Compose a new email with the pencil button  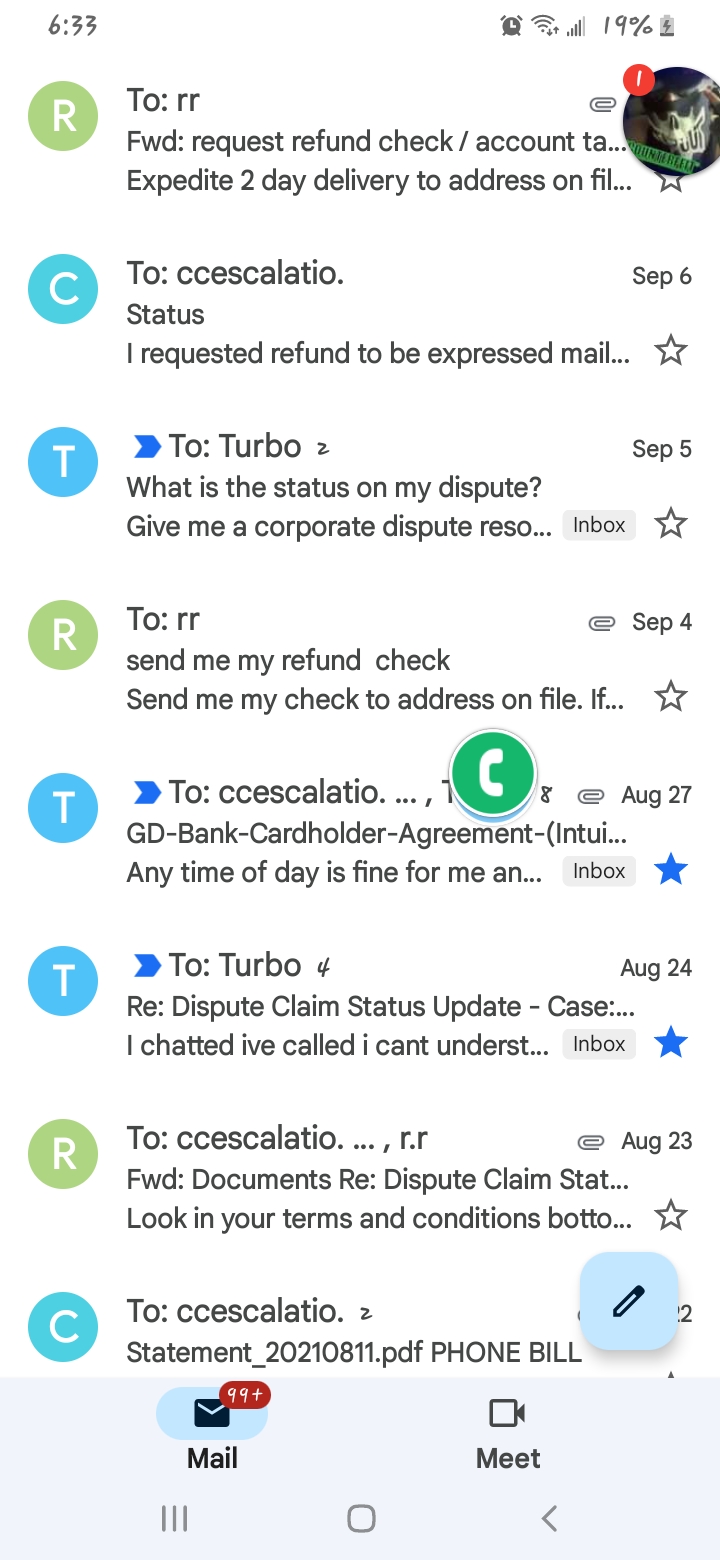[629, 1301]
